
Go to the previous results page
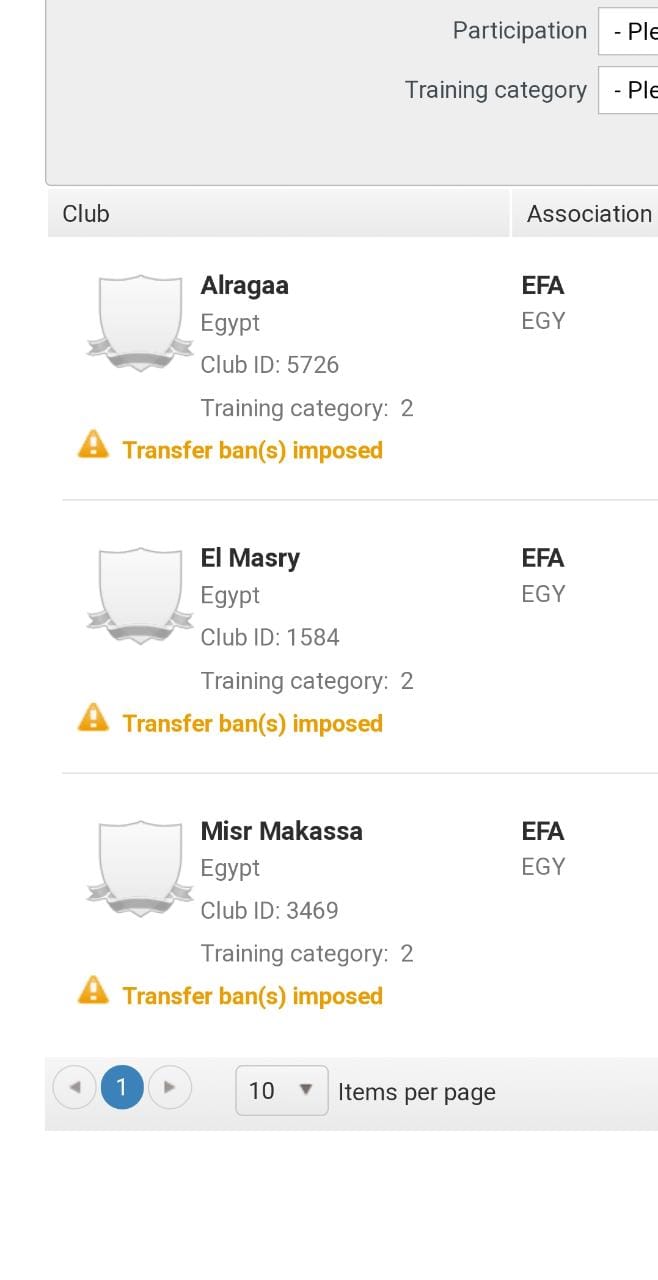74,1087
